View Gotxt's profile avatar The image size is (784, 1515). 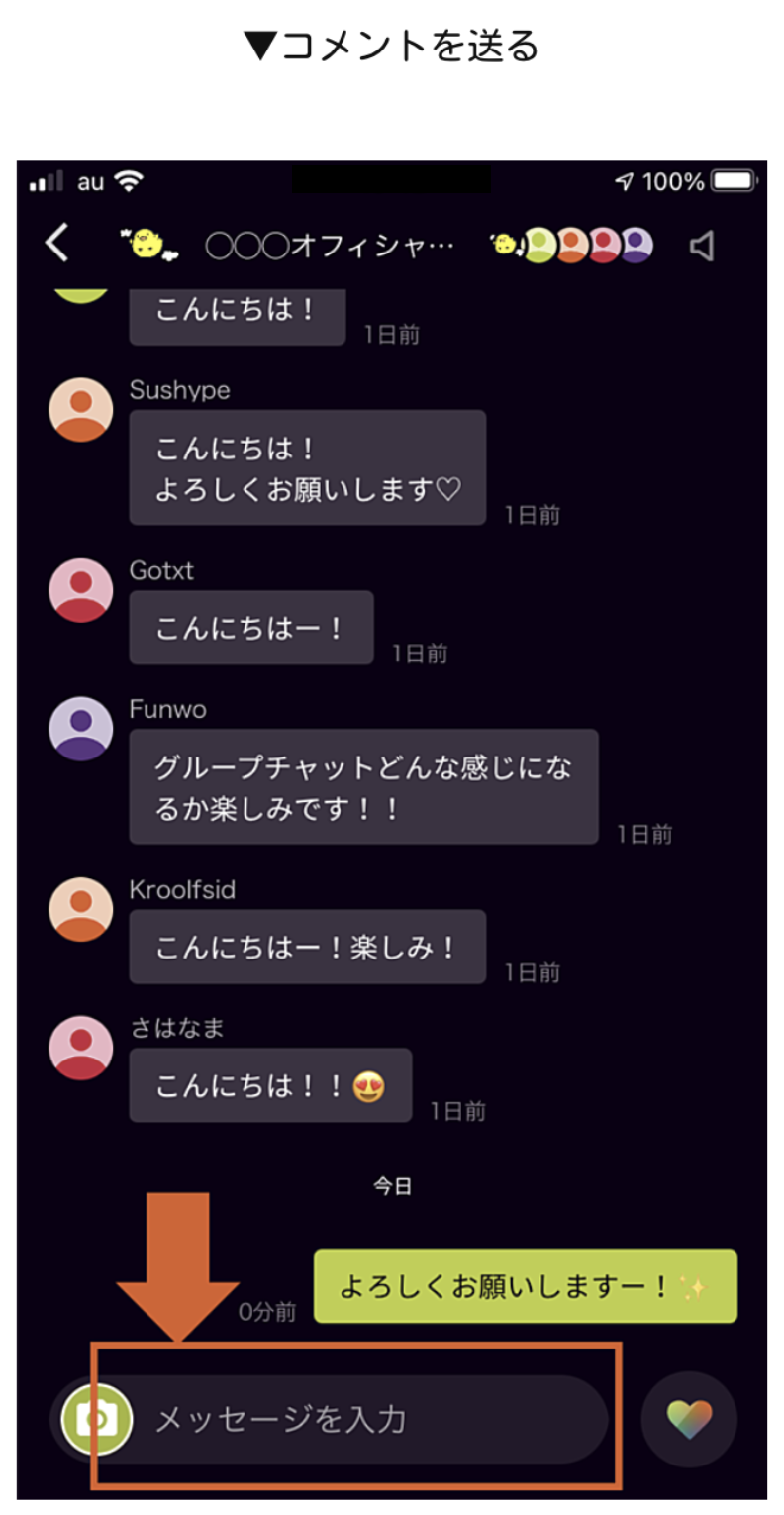point(81,590)
